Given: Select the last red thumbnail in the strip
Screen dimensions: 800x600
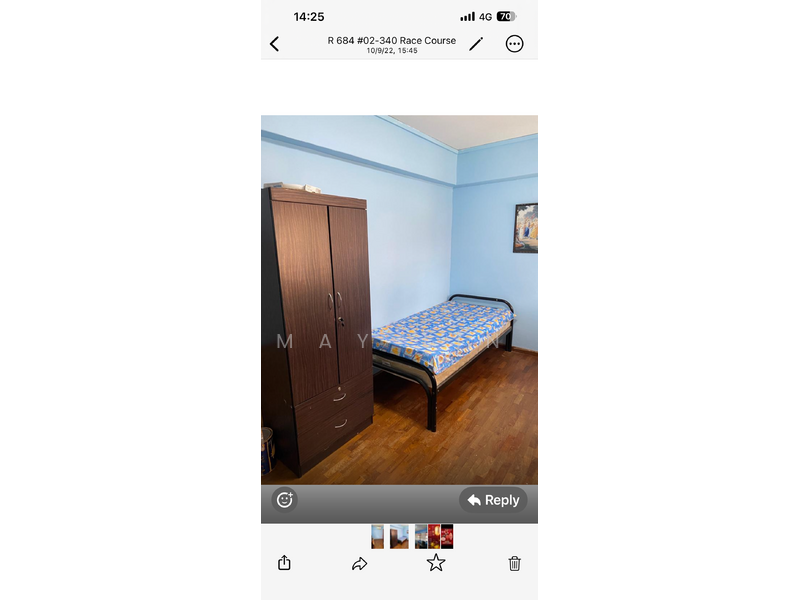Looking at the screenshot, I should (447, 537).
